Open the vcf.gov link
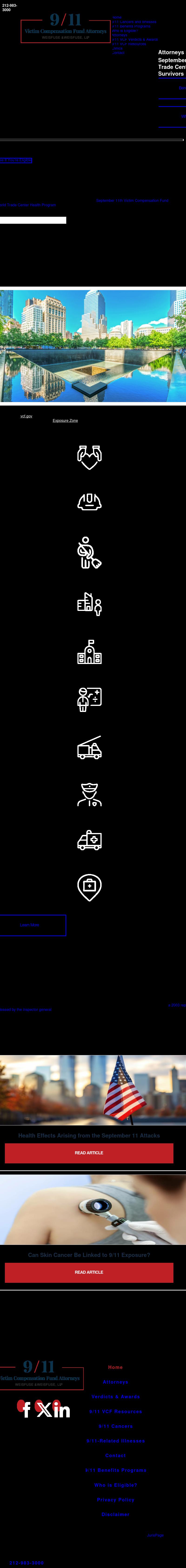 point(26,416)
